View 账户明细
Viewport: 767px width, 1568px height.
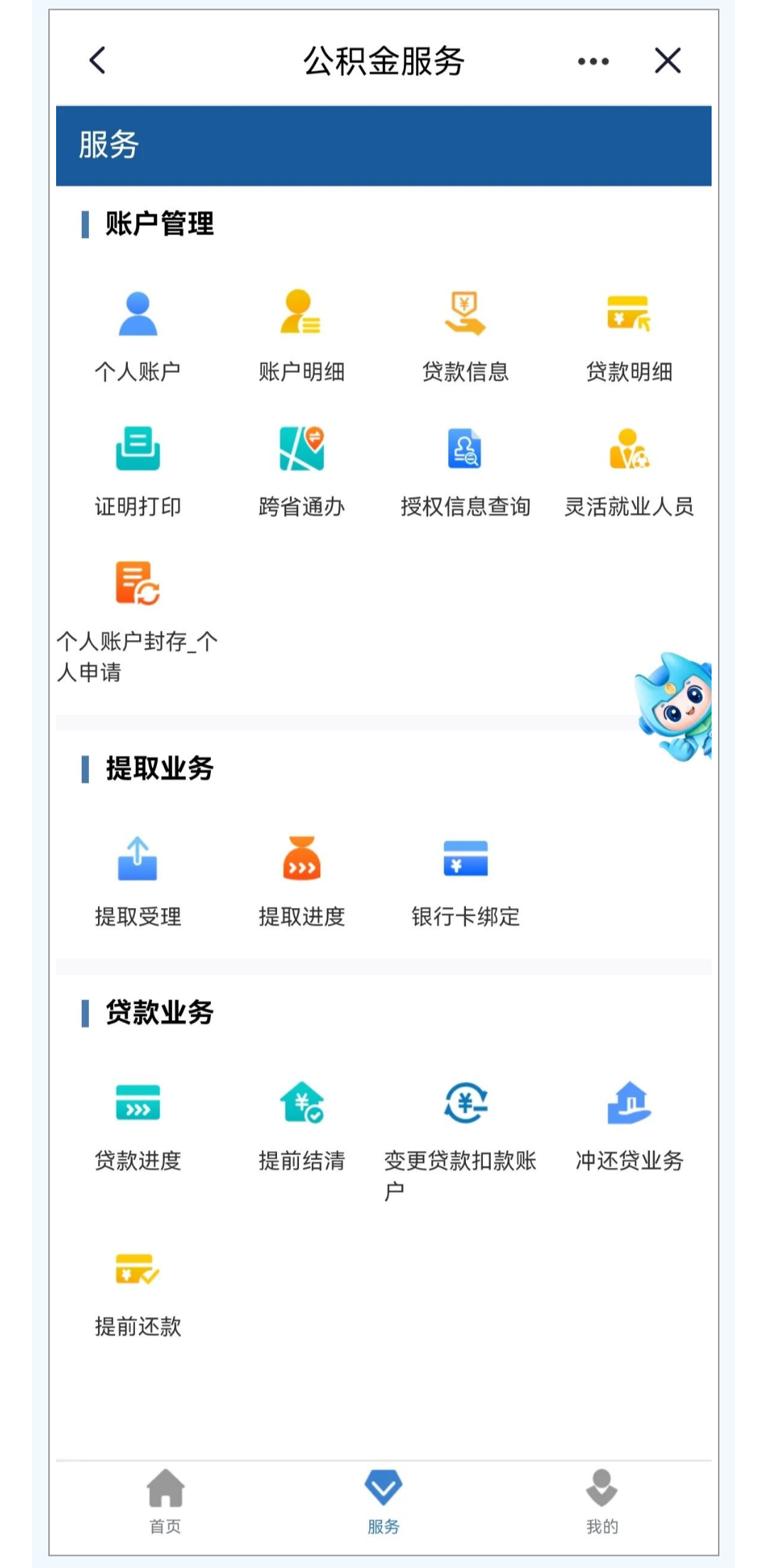pos(301,334)
